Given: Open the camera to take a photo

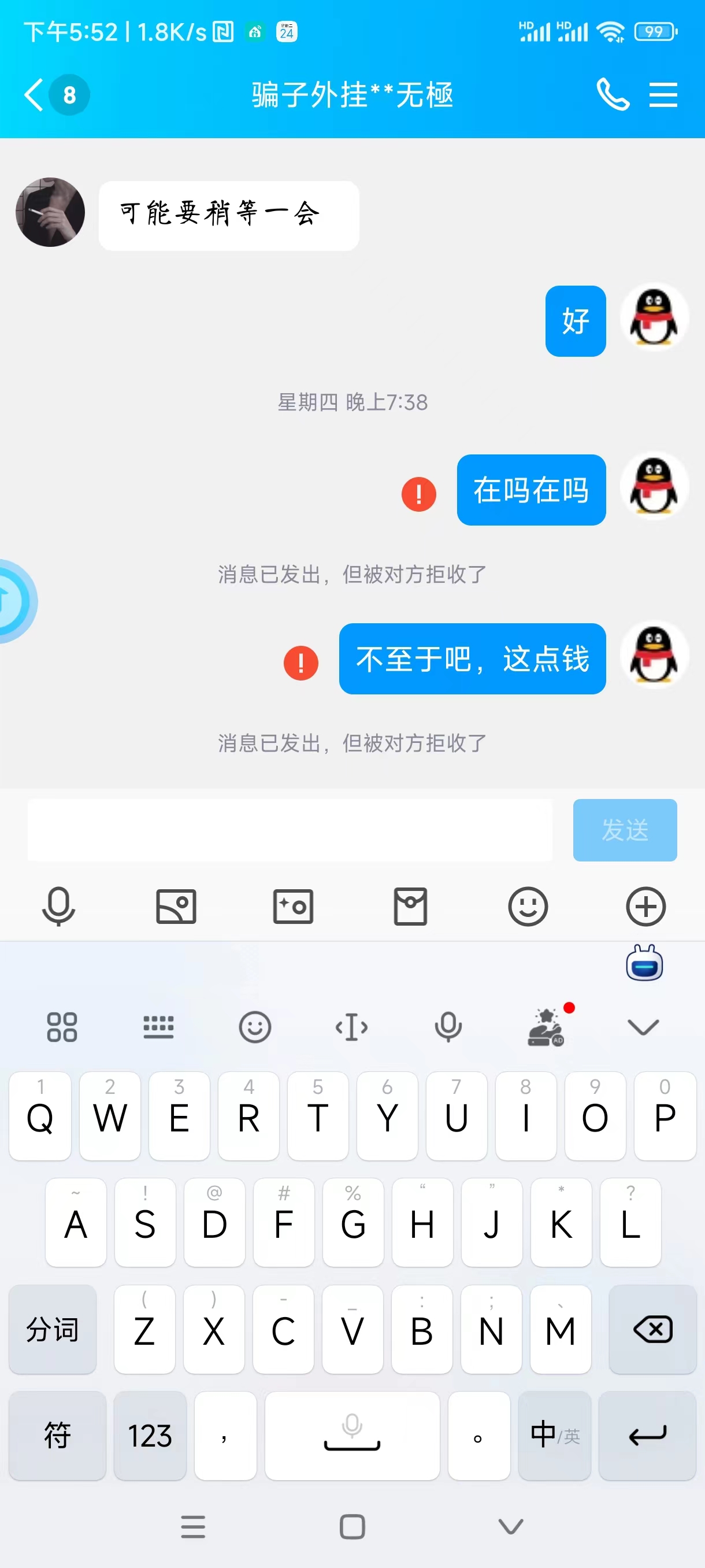Looking at the screenshot, I should (293, 907).
